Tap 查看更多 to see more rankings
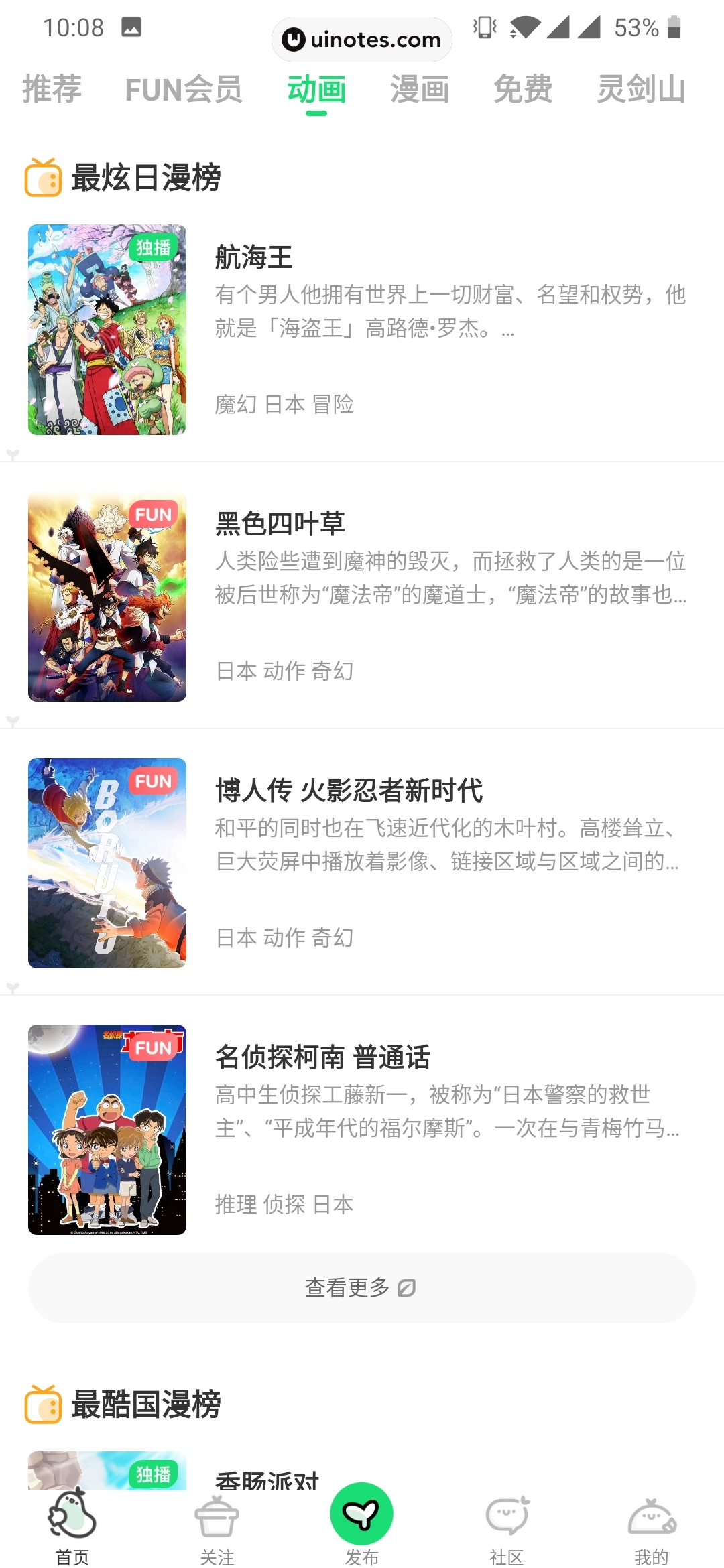The width and height of the screenshot is (724, 1568). point(361,1287)
